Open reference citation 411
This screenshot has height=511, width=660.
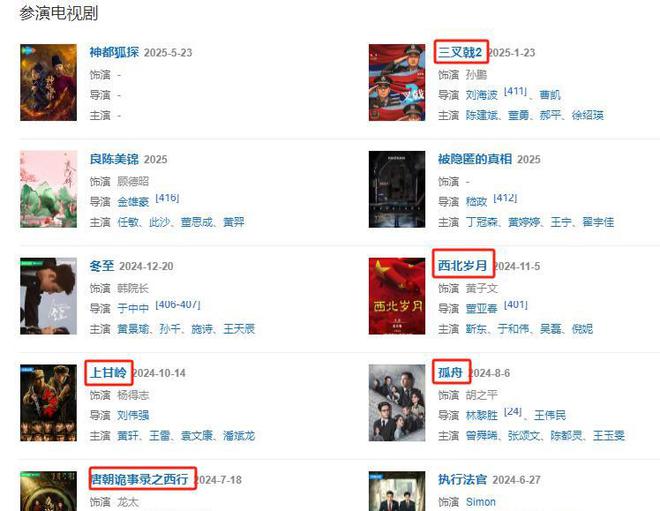[515, 92]
